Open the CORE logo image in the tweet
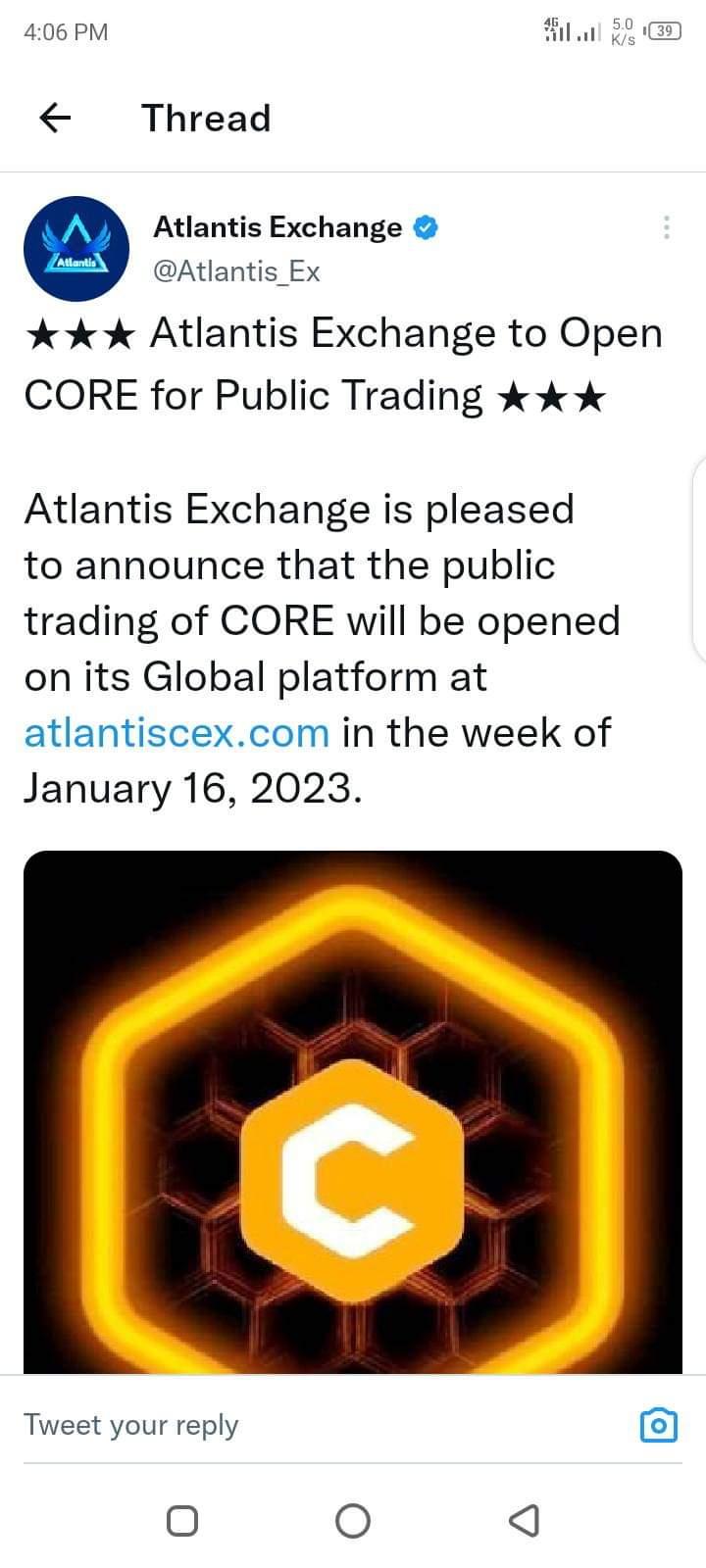 click(353, 1112)
